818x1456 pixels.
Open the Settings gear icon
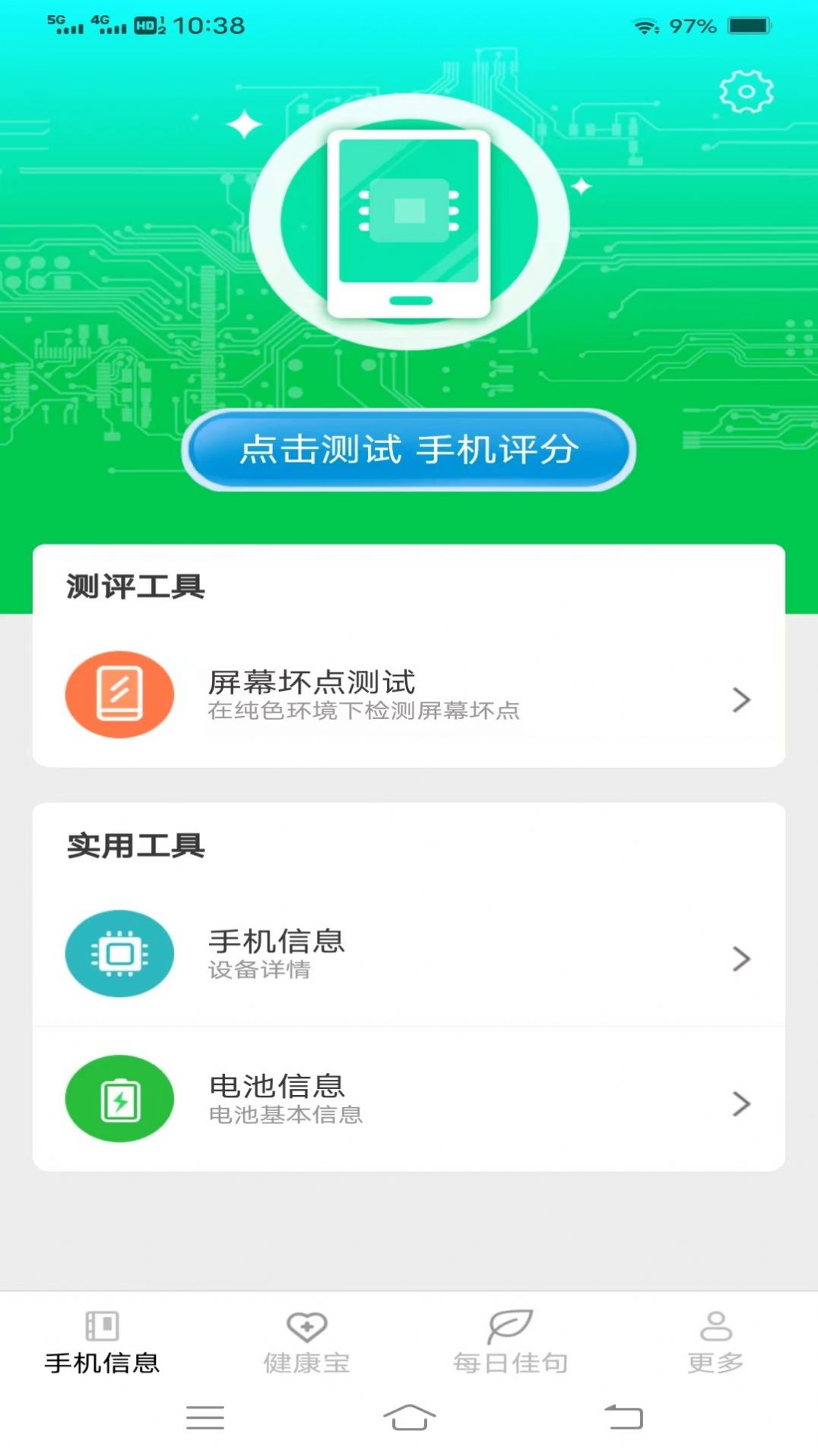(x=747, y=91)
